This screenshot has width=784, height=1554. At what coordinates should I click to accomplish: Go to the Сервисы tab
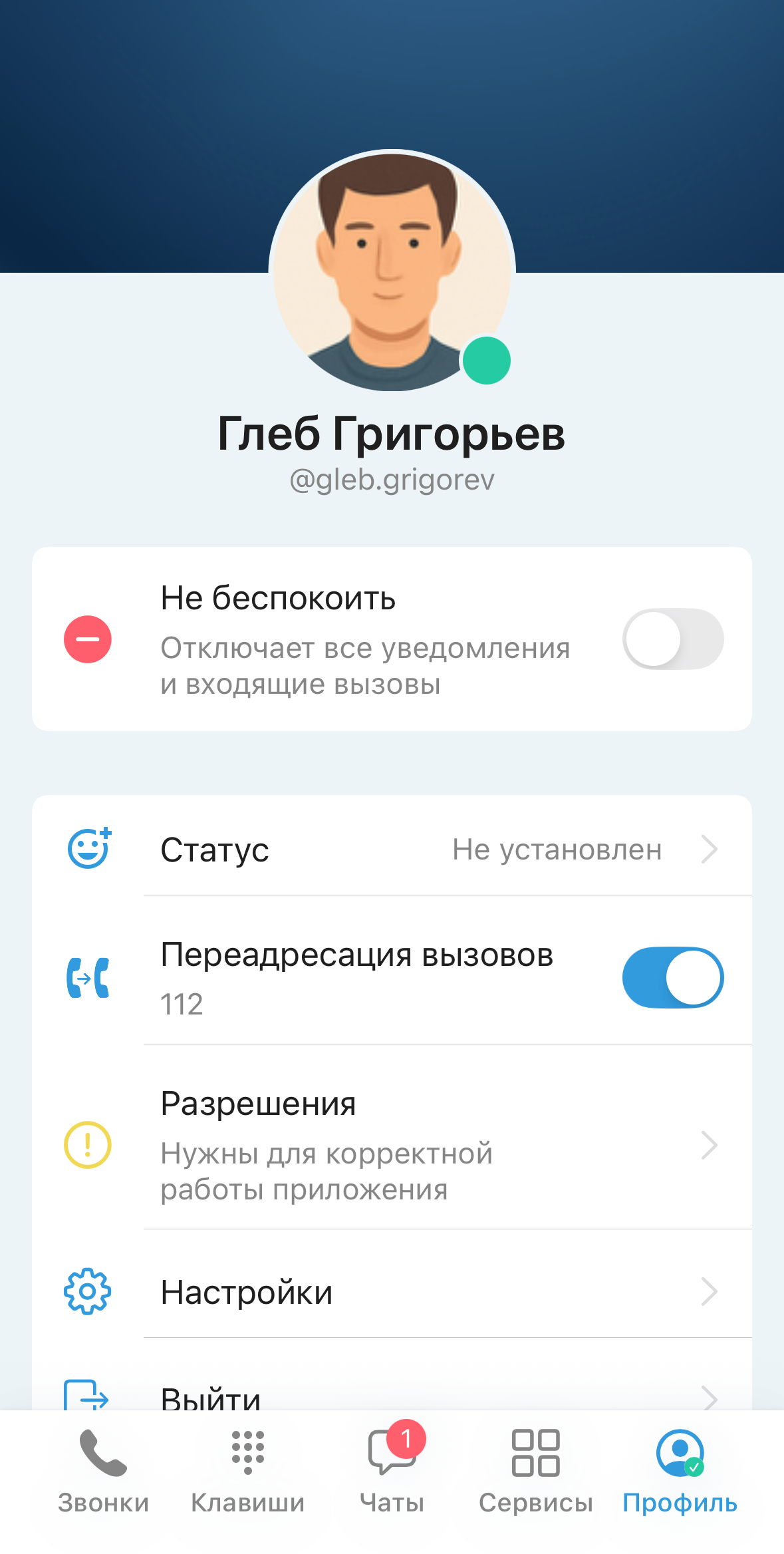(535, 1470)
